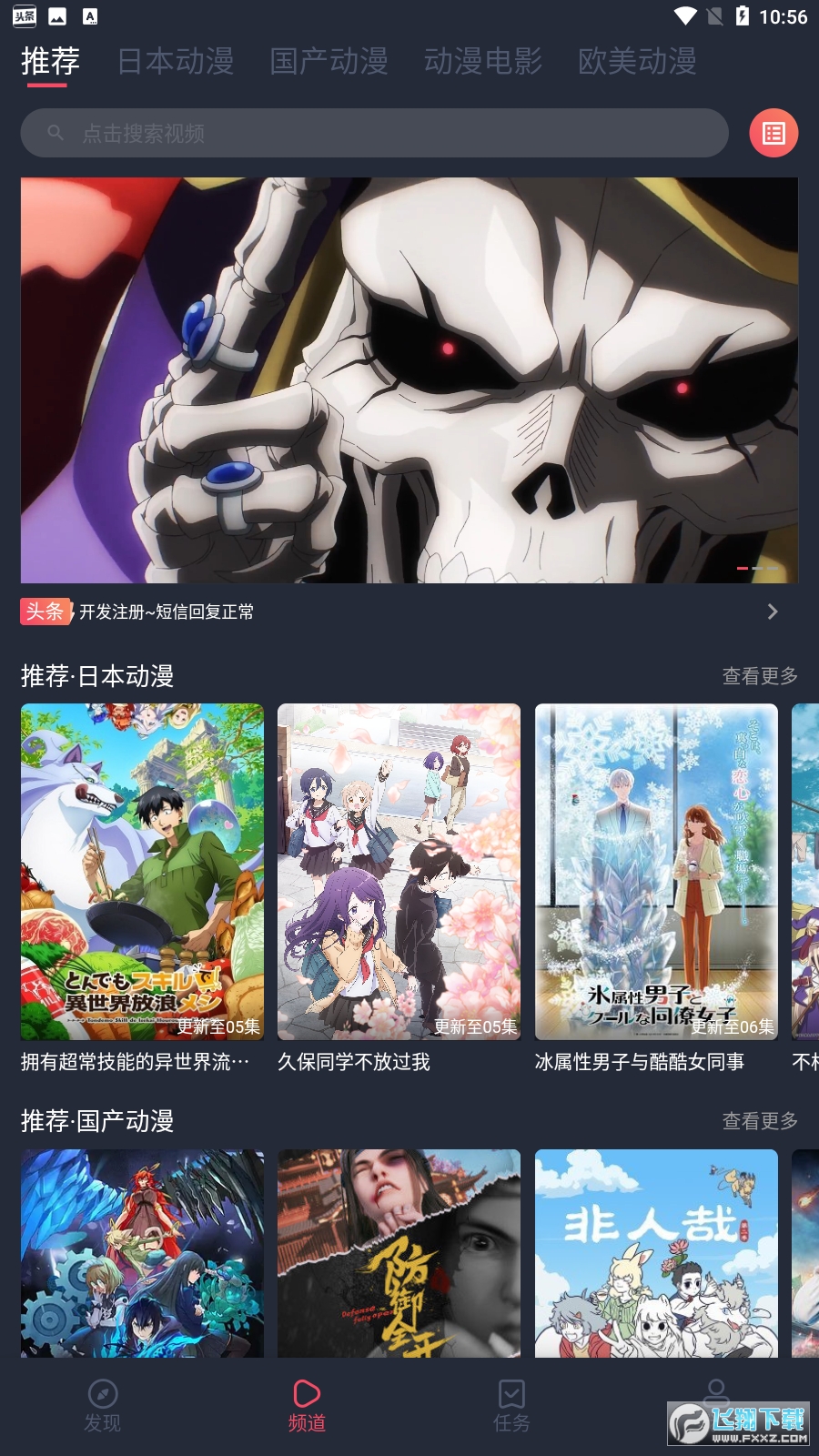Screen dimensions: 819x1456
Task: Open 冰属性男子与酷酷女同事 card
Action: (x=656, y=872)
